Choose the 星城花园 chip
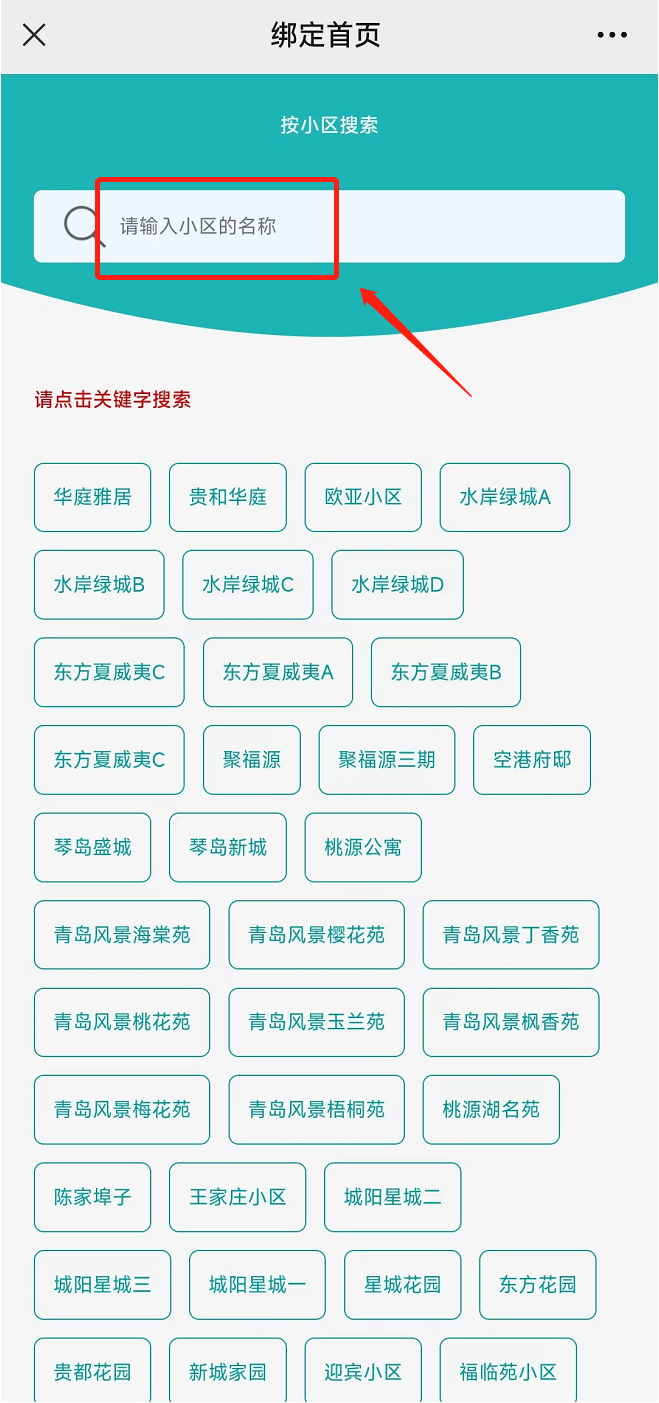The width and height of the screenshot is (659, 1403). 403,1285
